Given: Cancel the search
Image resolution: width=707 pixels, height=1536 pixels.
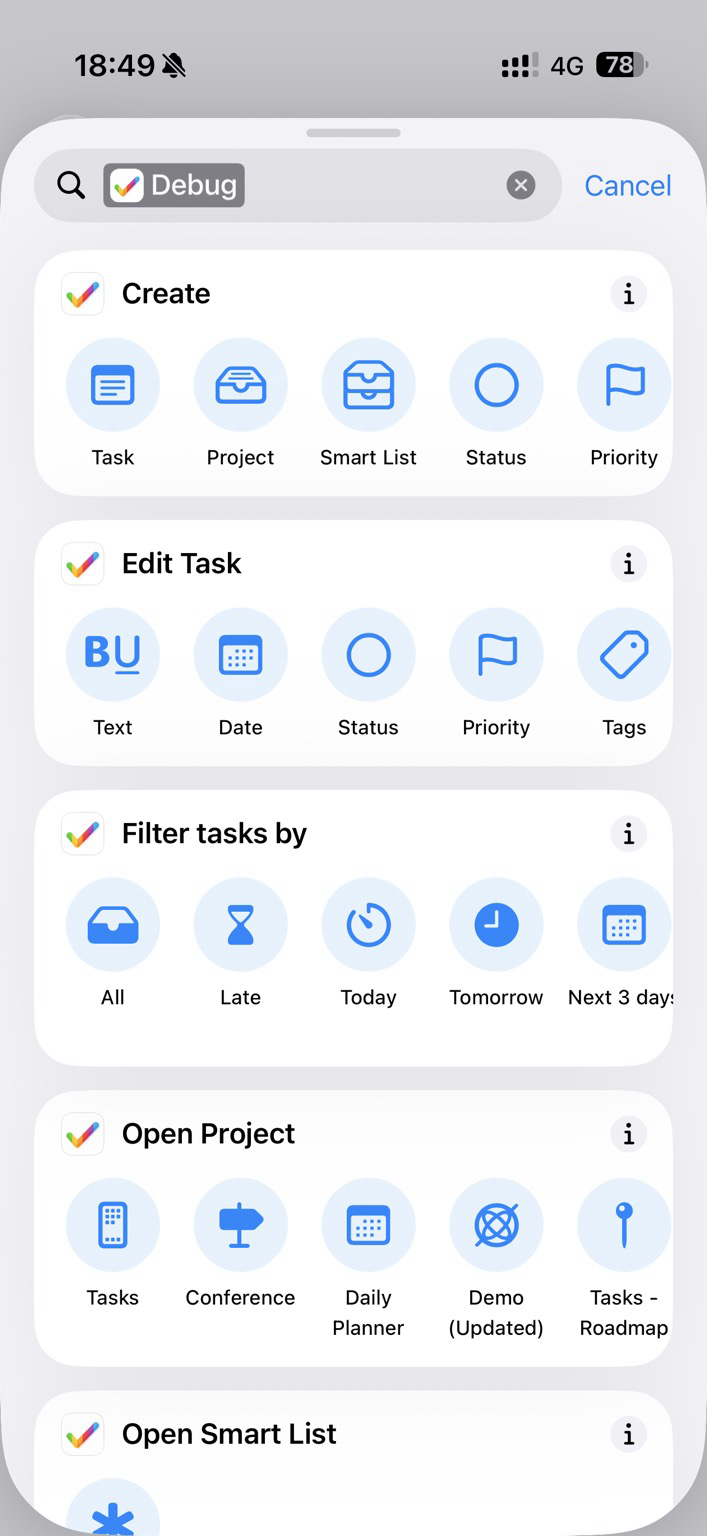Looking at the screenshot, I should [x=627, y=186].
